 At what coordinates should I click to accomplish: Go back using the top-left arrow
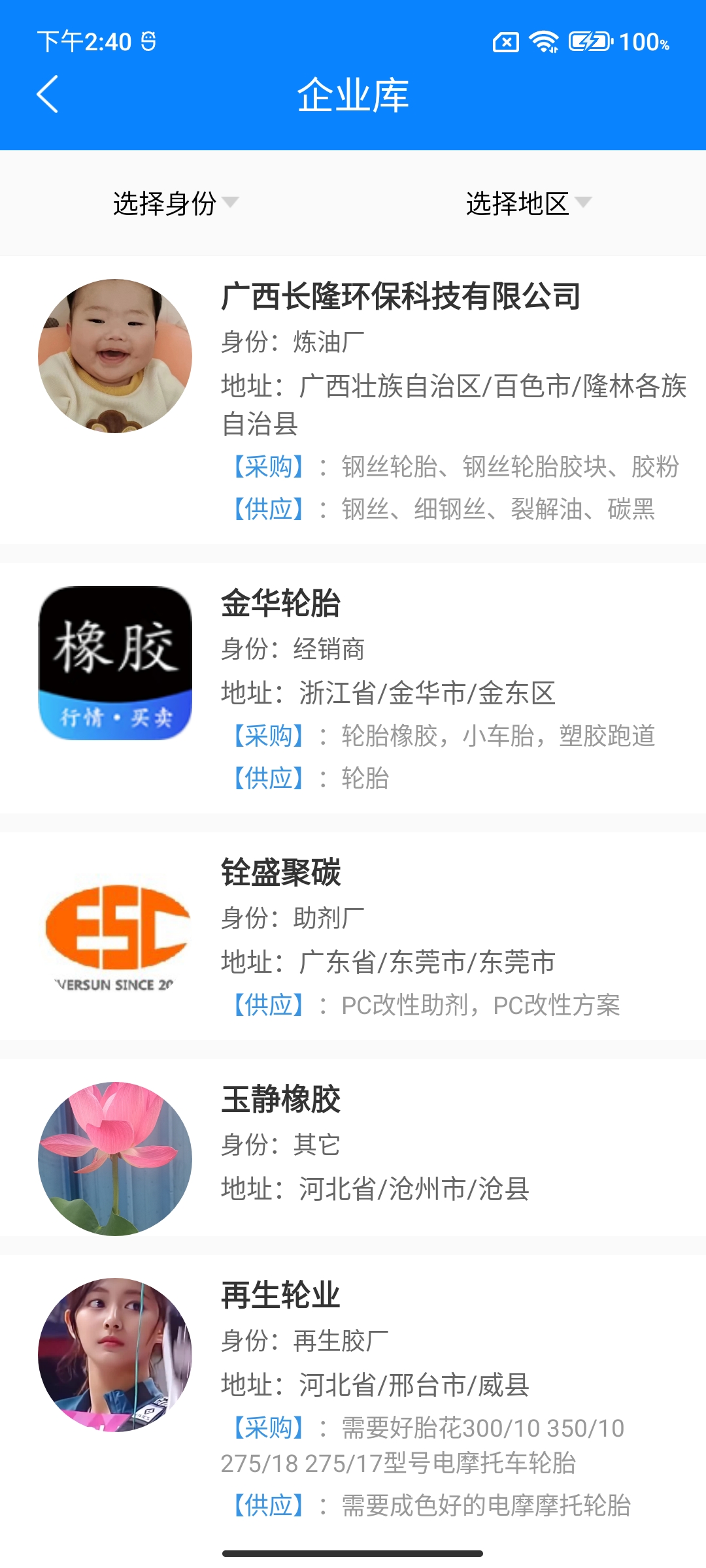tap(48, 94)
